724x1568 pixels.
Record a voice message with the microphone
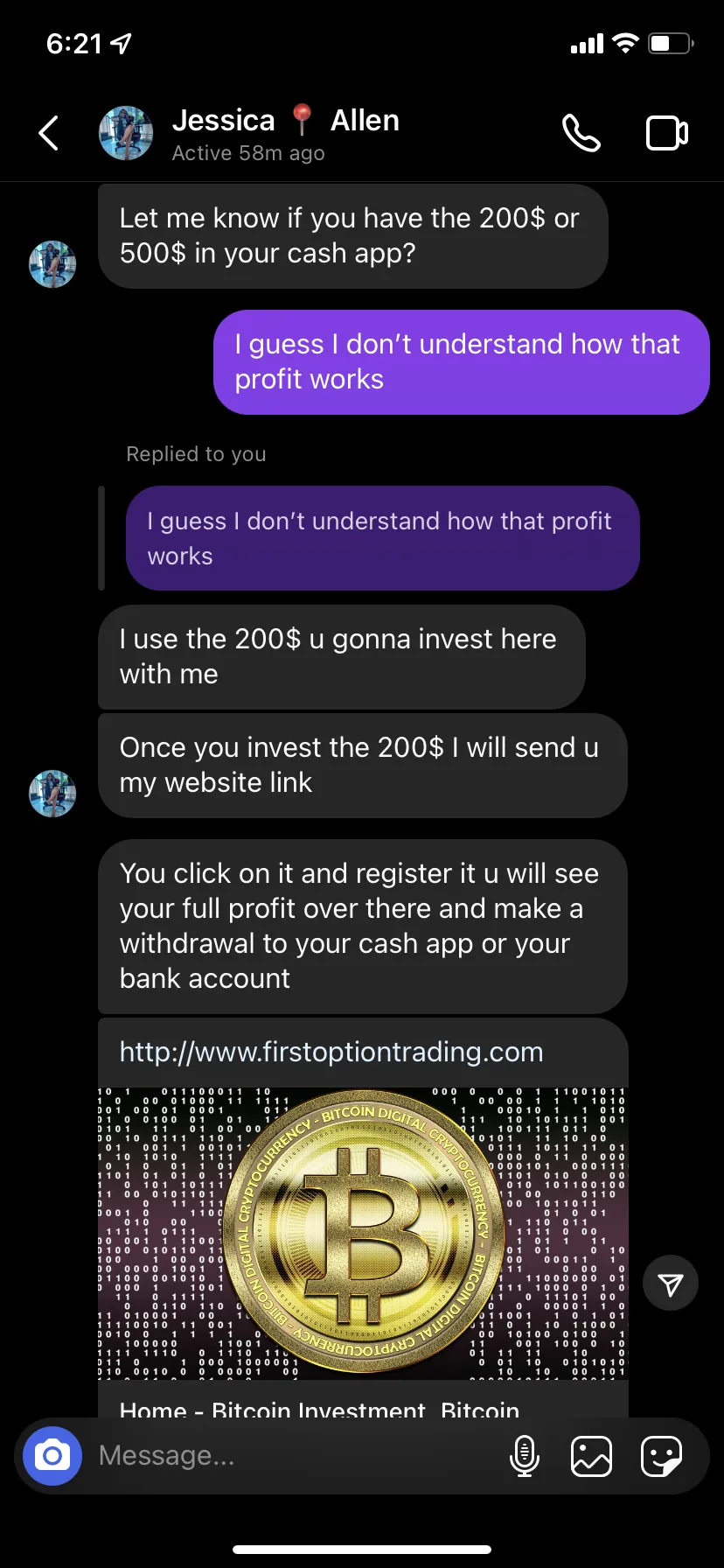[x=525, y=1456]
